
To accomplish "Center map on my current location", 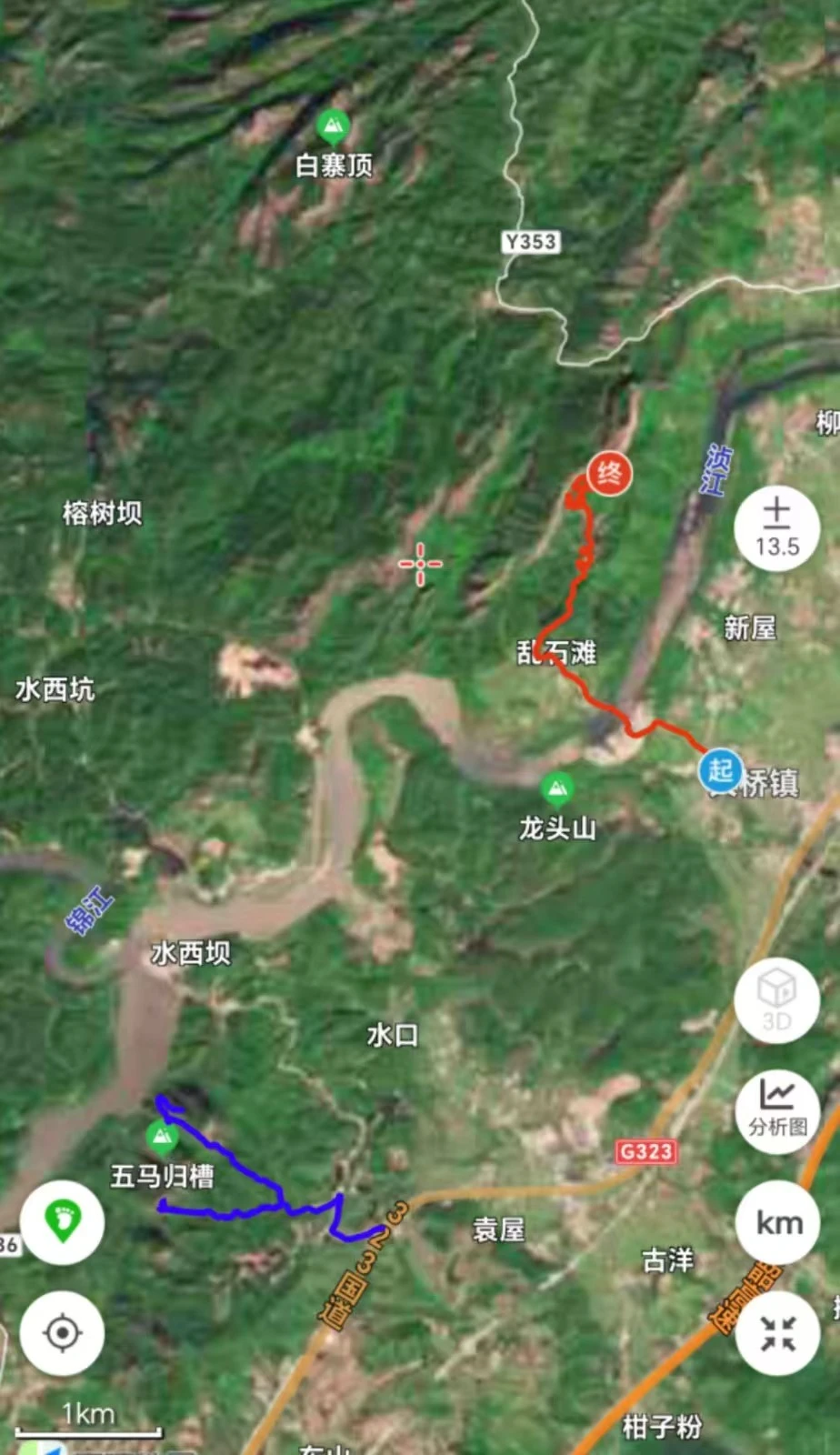I will click(62, 1333).
